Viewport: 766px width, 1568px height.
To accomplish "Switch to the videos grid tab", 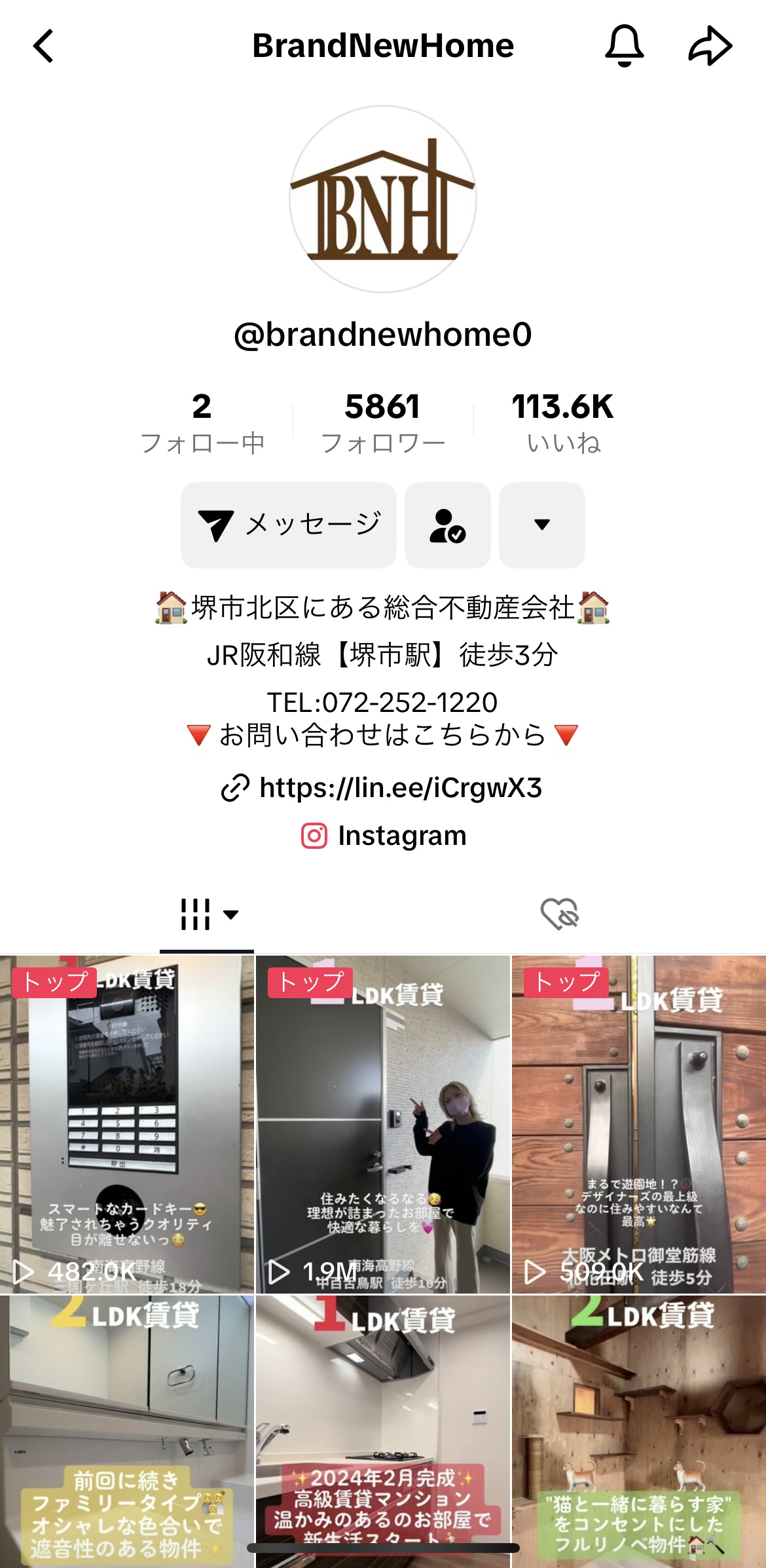I will point(207,914).
